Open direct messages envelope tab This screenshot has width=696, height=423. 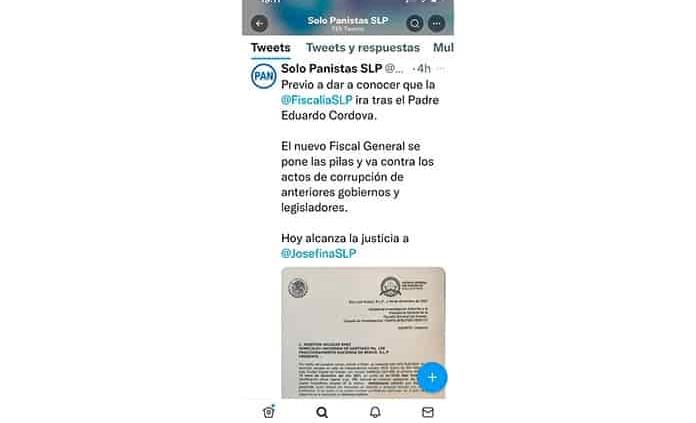click(x=428, y=411)
